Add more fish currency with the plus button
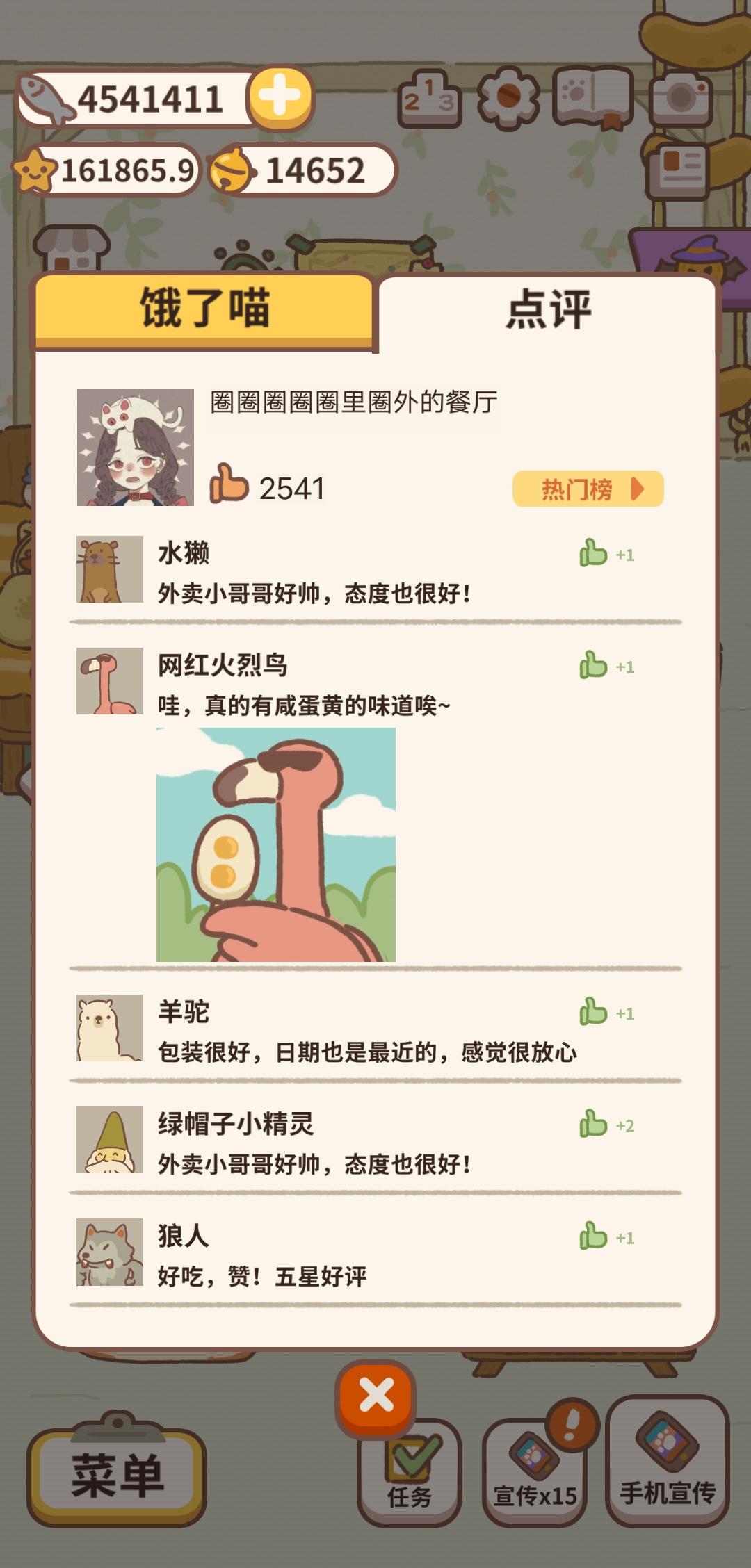This screenshot has width=751, height=1568. click(280, 98)
